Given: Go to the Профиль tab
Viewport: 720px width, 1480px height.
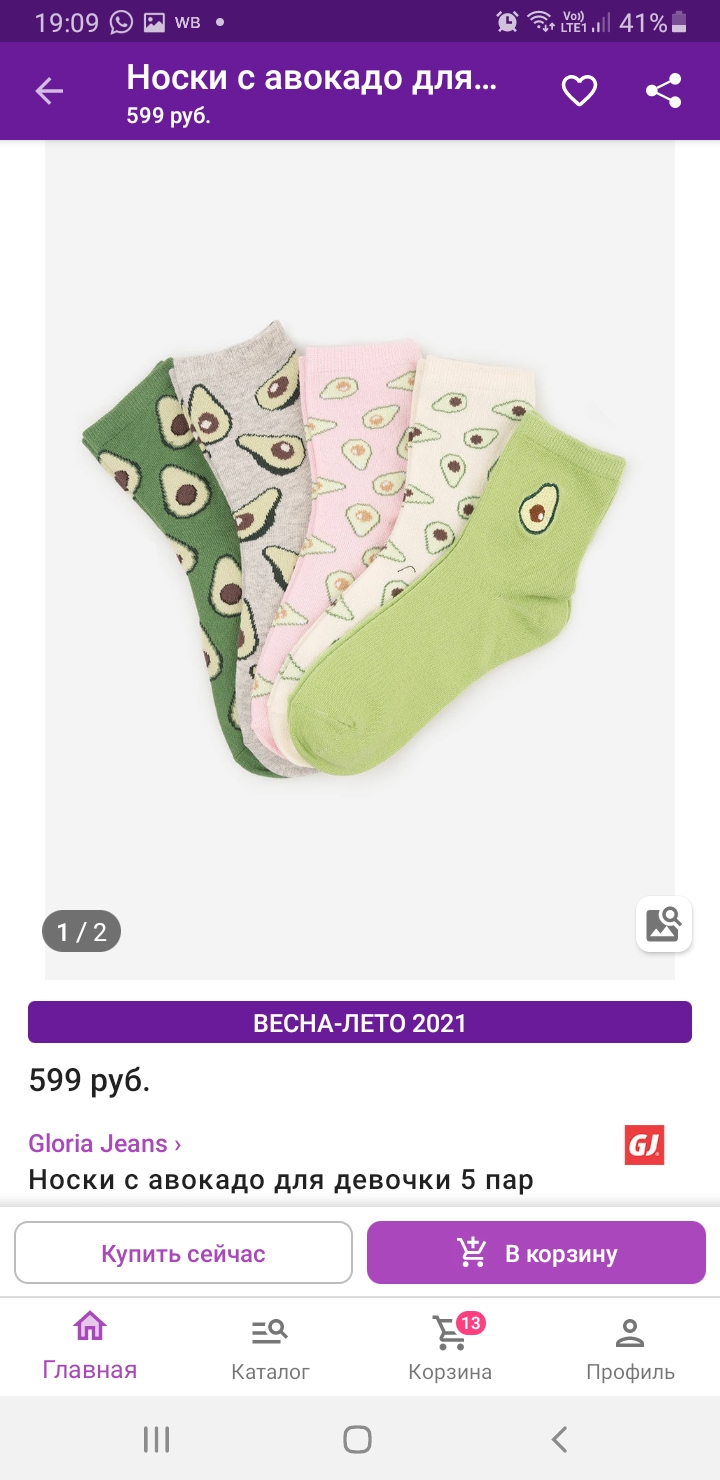Looking at the screenshot, I should tap(630, 1348).
